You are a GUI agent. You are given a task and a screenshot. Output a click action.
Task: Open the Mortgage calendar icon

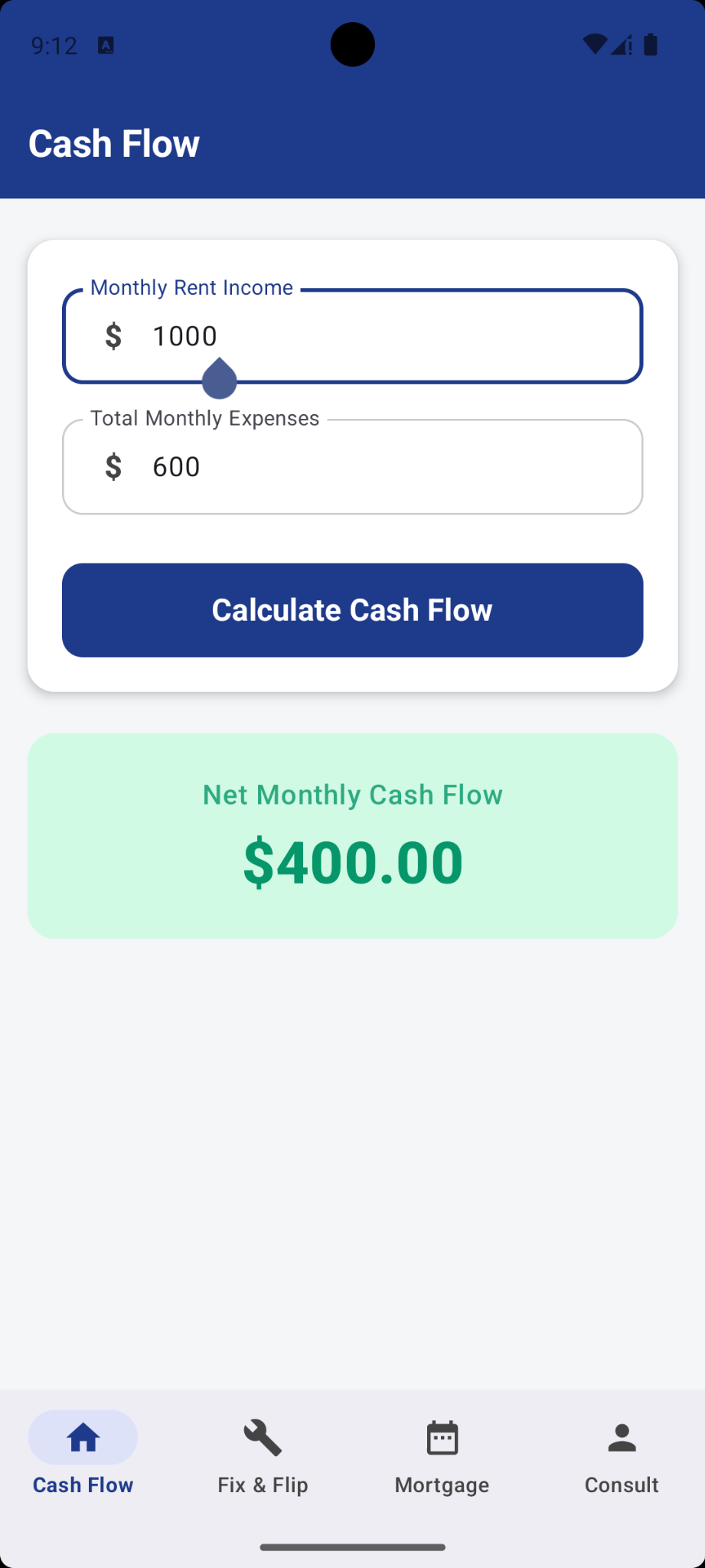point(442,1438)
